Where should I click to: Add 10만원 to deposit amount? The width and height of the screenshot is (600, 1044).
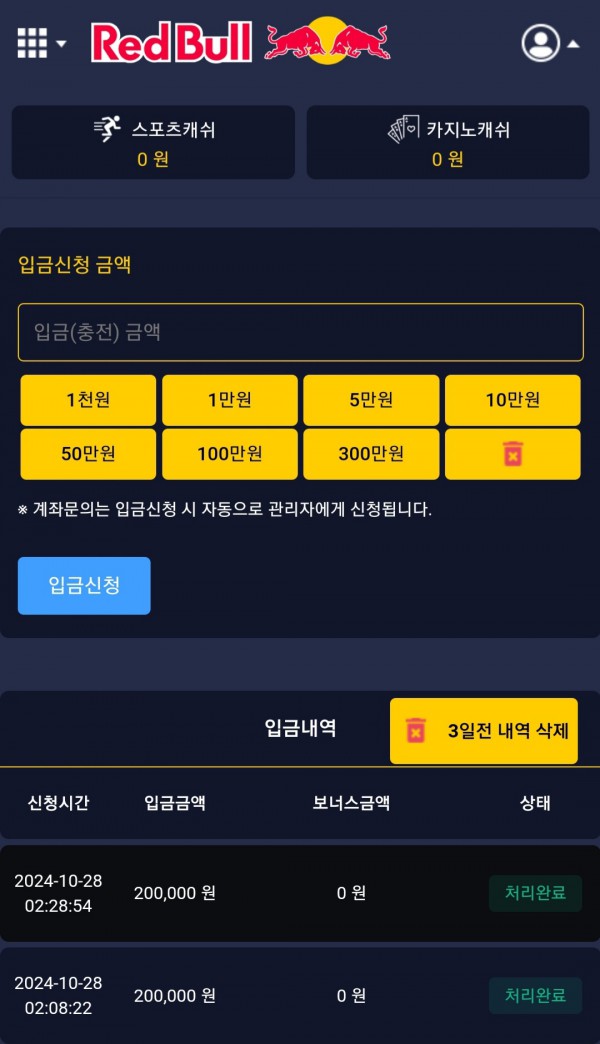[x=512, y=400]
